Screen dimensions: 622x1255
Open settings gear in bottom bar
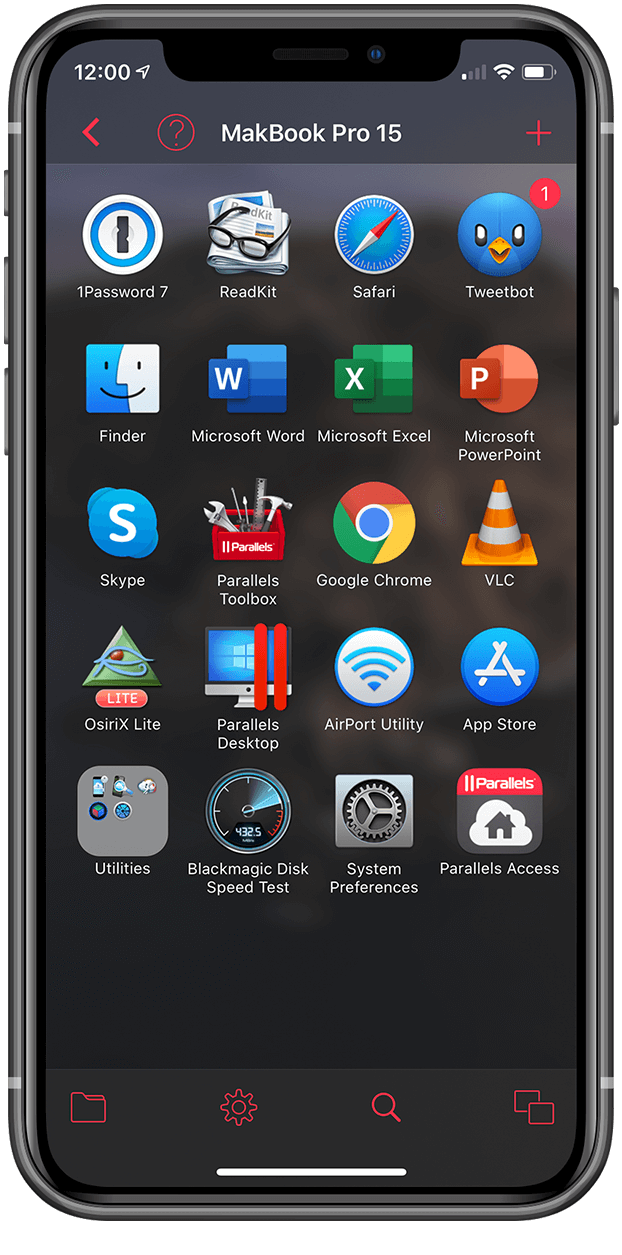[238, 1107]
